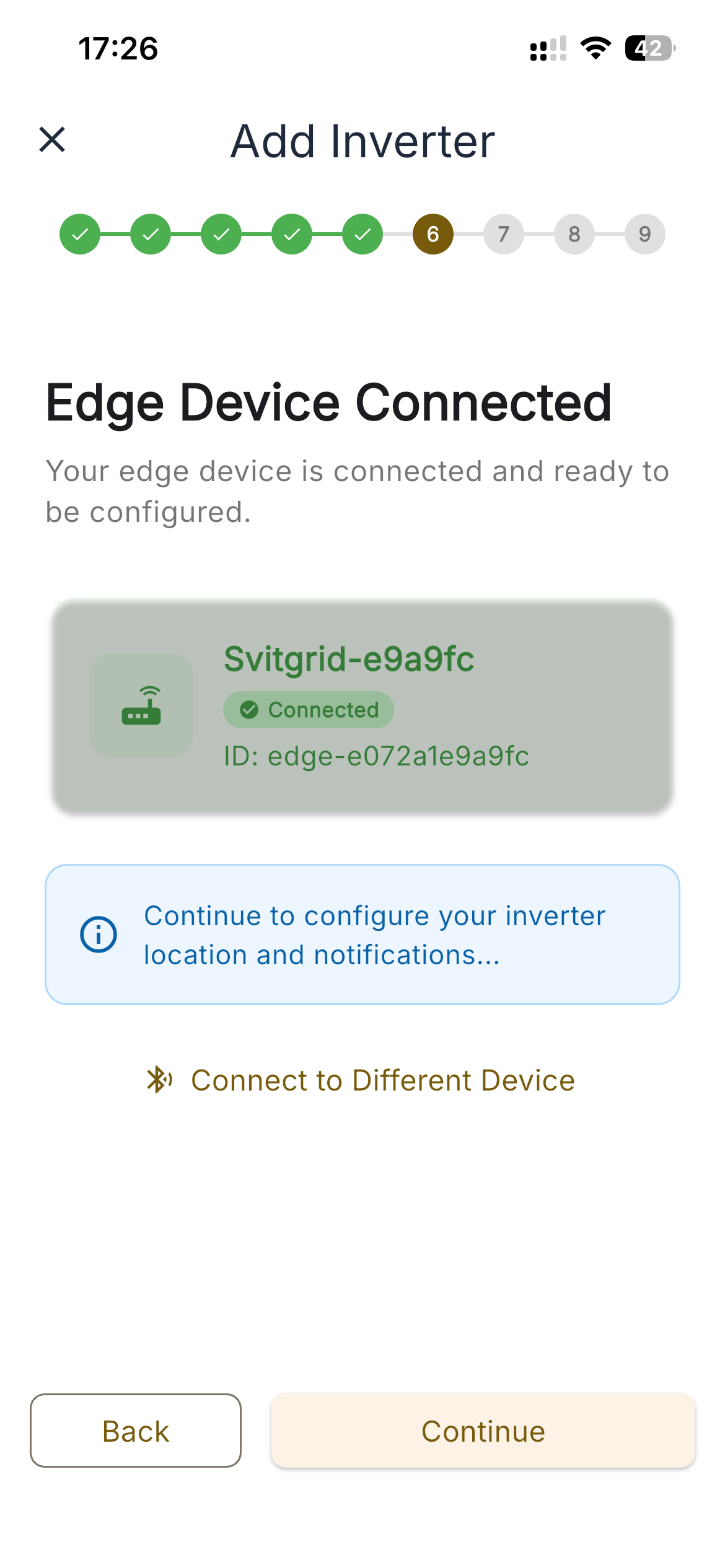The height and width of the screenshot is (1568, 725).
Task: Select the green checkmark on step five
Action: [361, 234]
